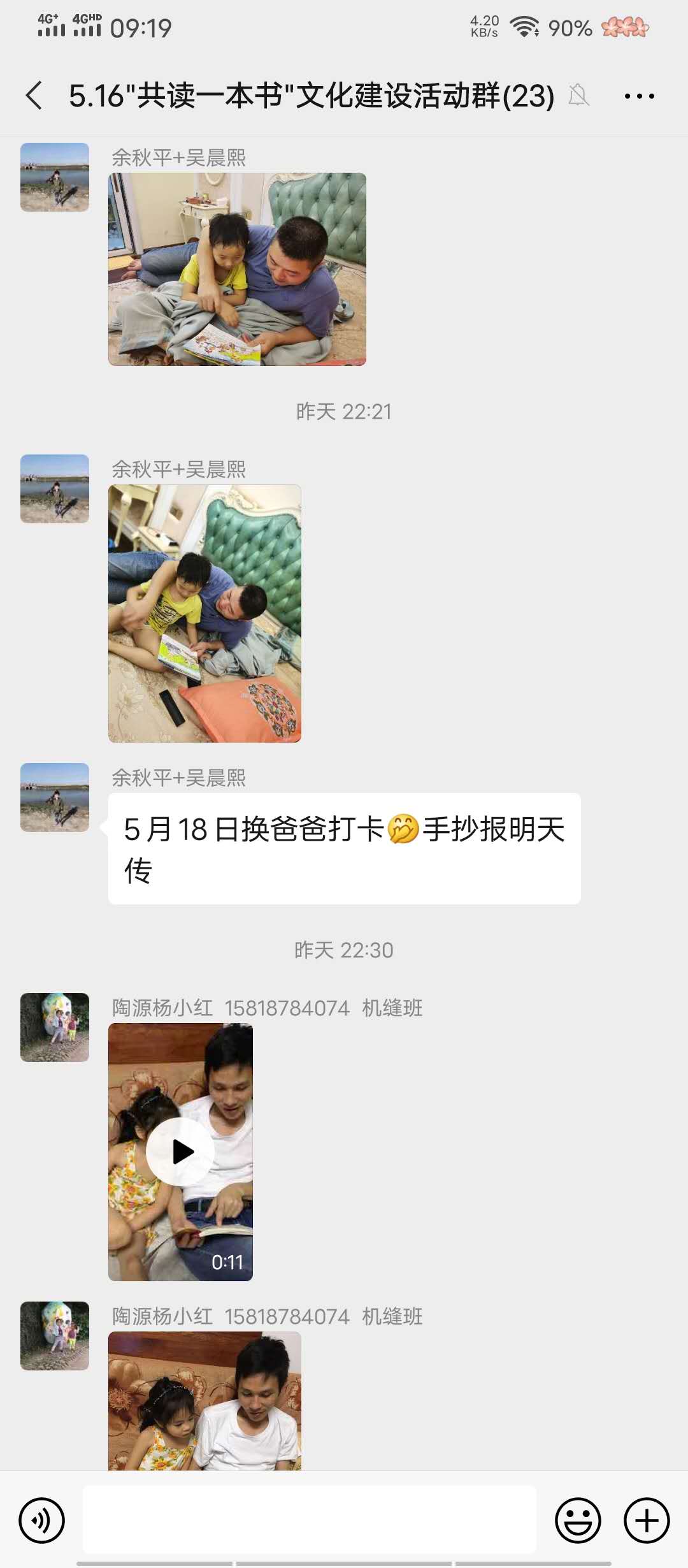Screen dimensions: 688x1568
Task: Switch to voice message input
Action: (42, 1520)
